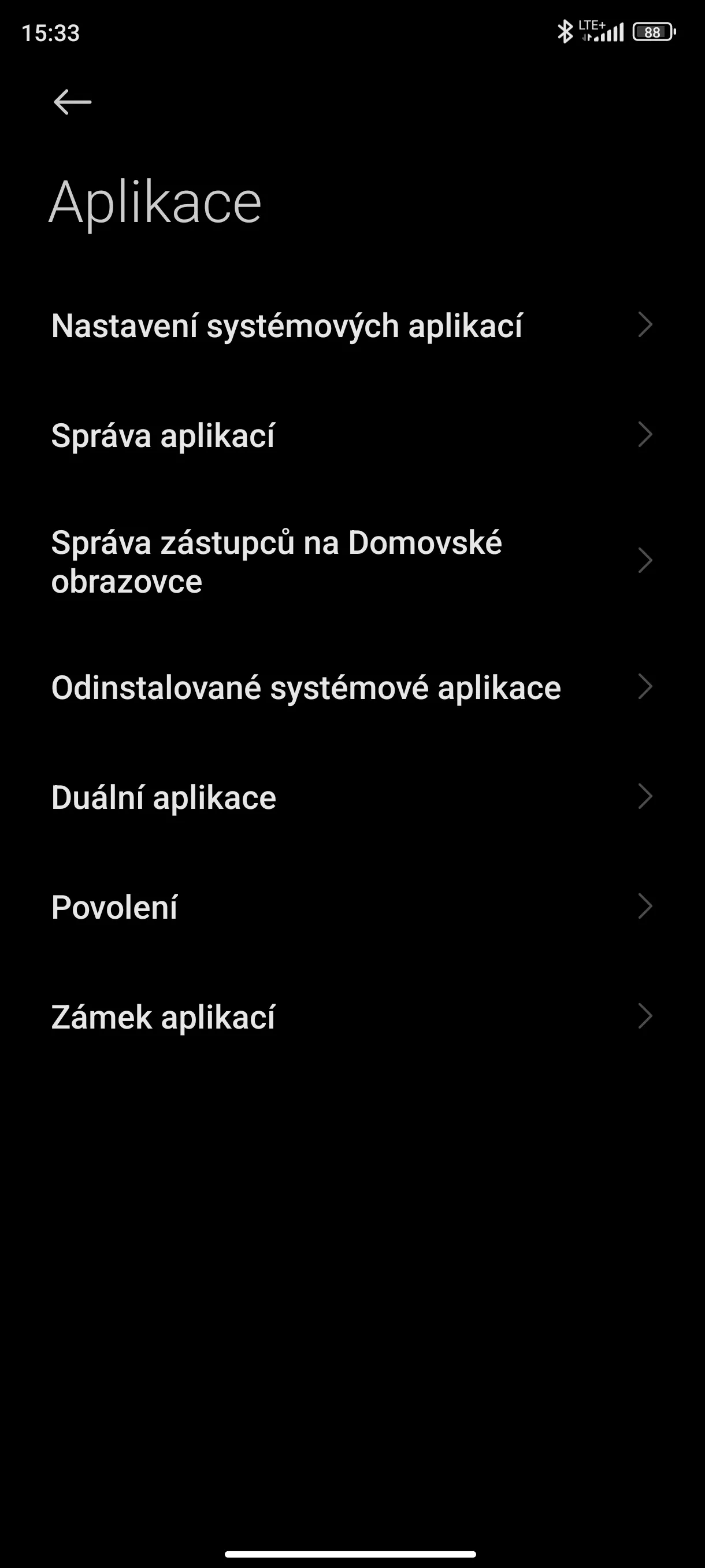The image size is (705, 1568).
Task: Go back using the arrow icon
Action: pyautogui.click(x=72, y=102)
